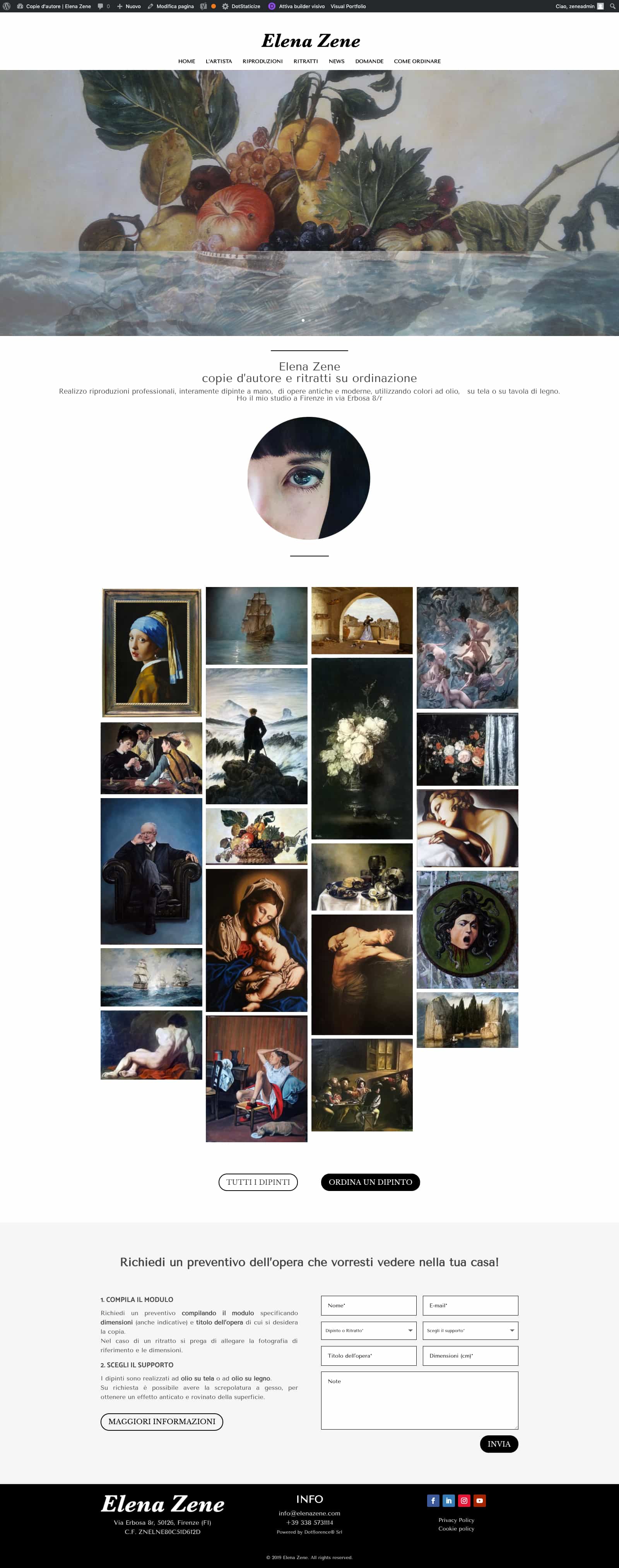Open the Instagram icon in footer
The height and width of the screenshot is (1568, 619).
464,1500
